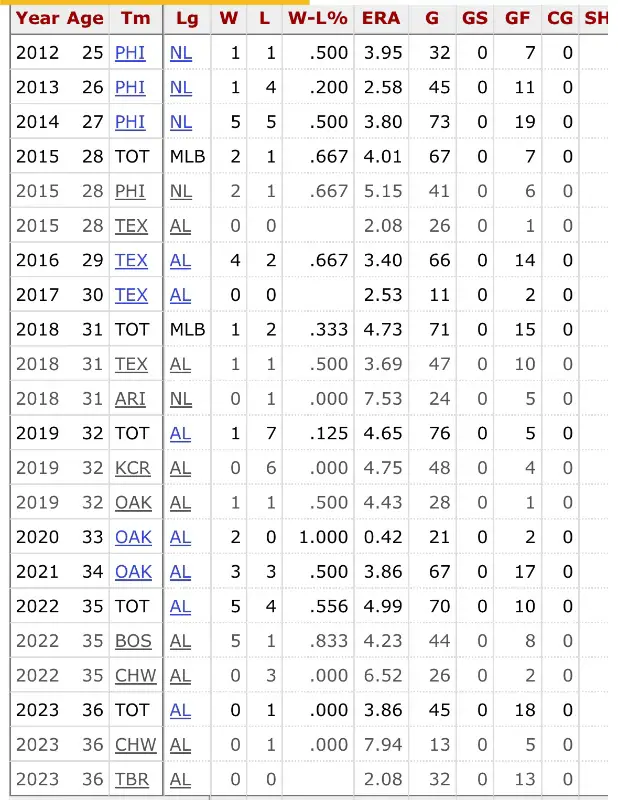Tap the PHI link in the 2013 row
618x800 pixels.
click(130, 88)
